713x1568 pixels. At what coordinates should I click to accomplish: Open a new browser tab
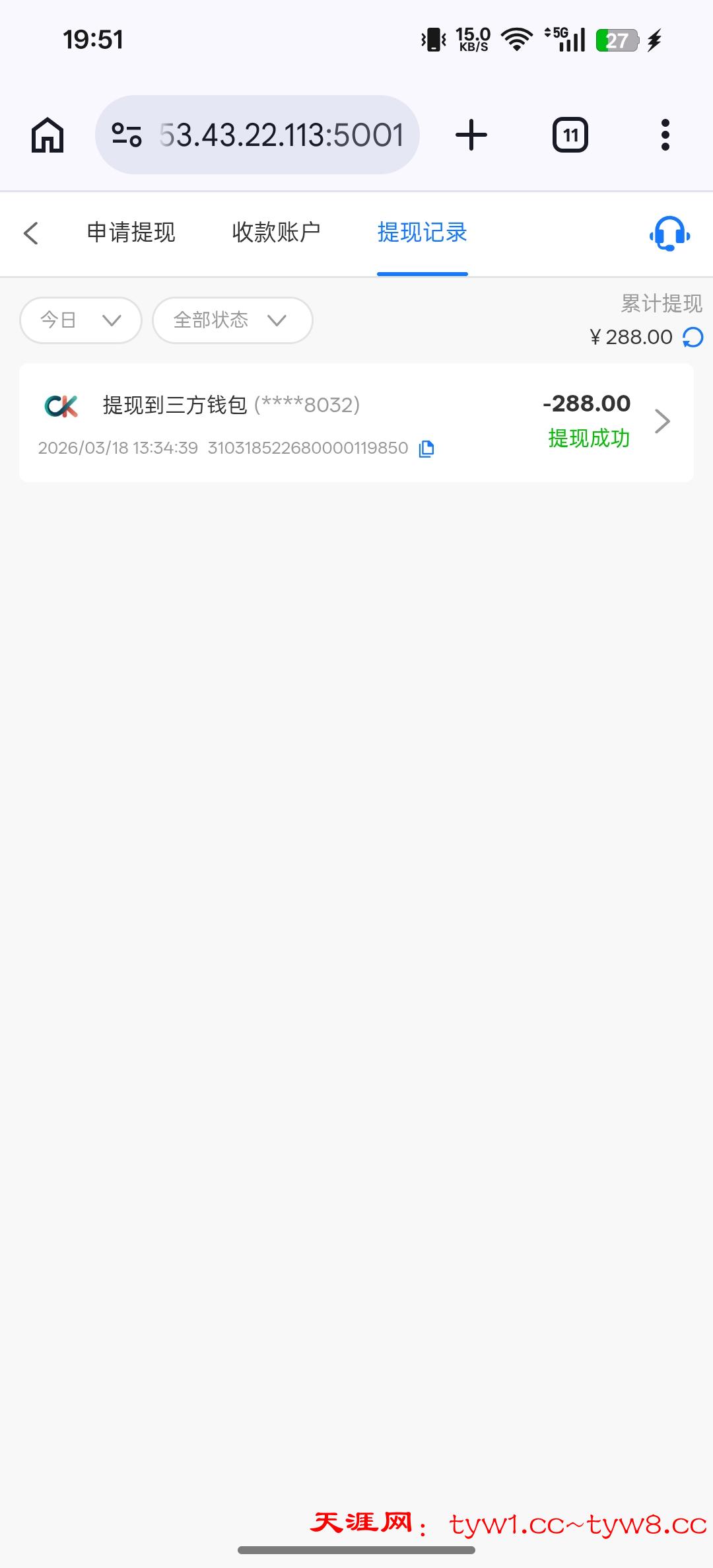tap(471, 135)
